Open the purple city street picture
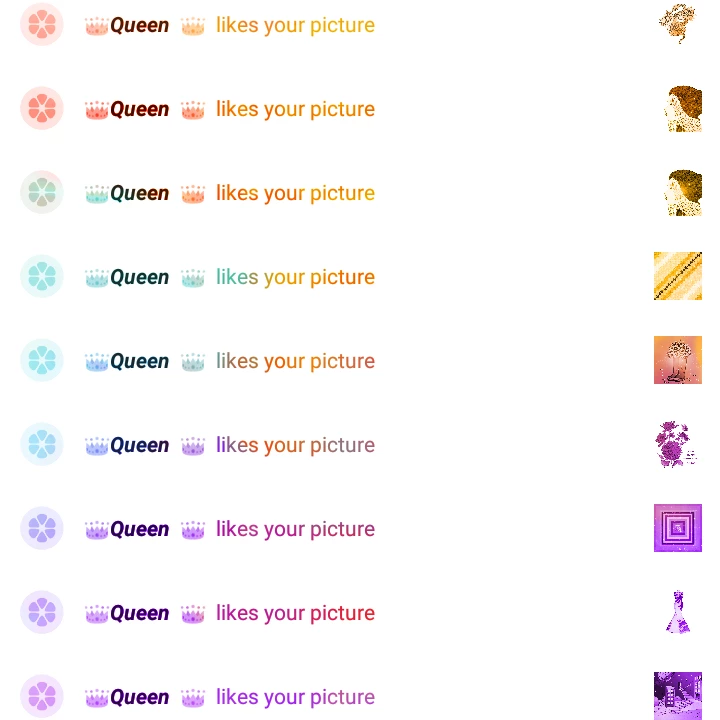 (x=678, y=696)
